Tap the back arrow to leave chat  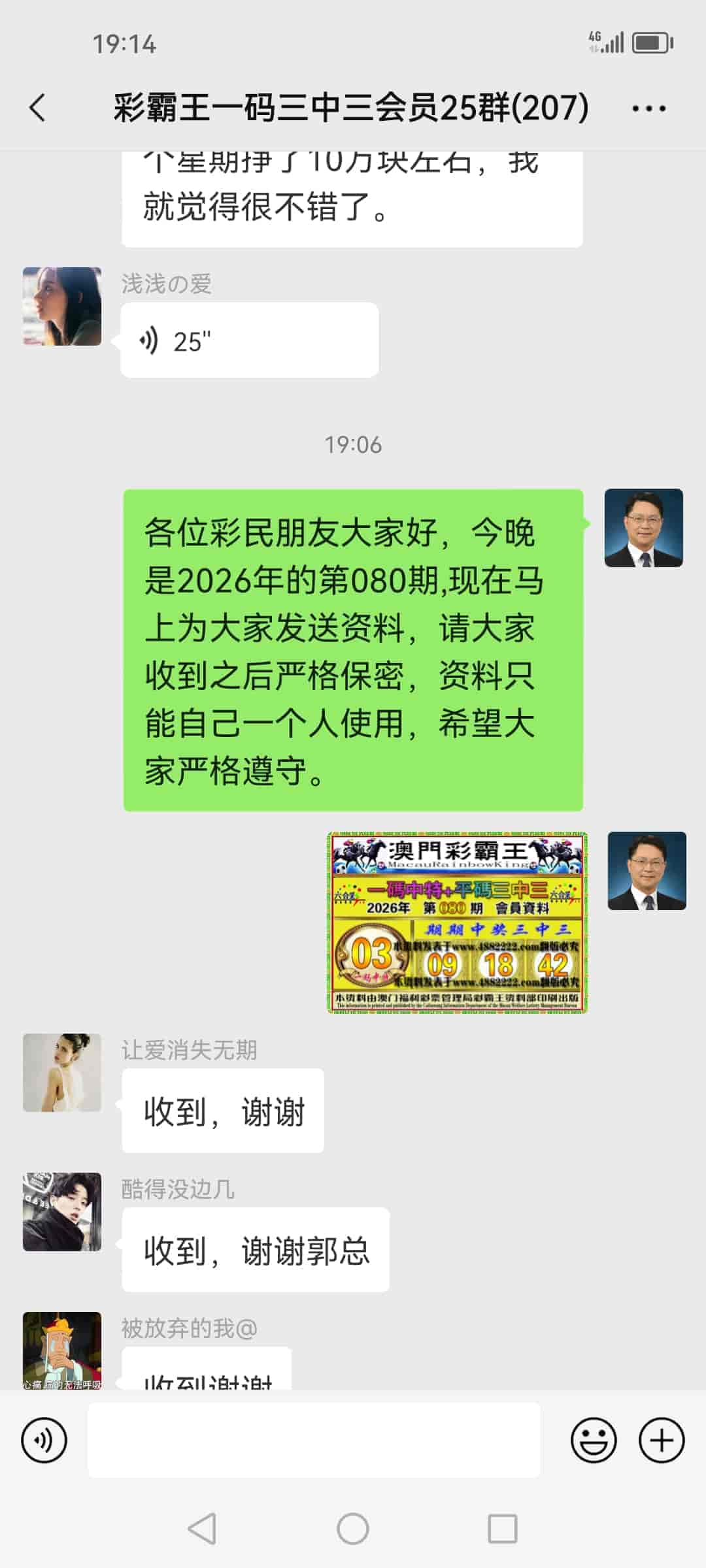[37, 108]
